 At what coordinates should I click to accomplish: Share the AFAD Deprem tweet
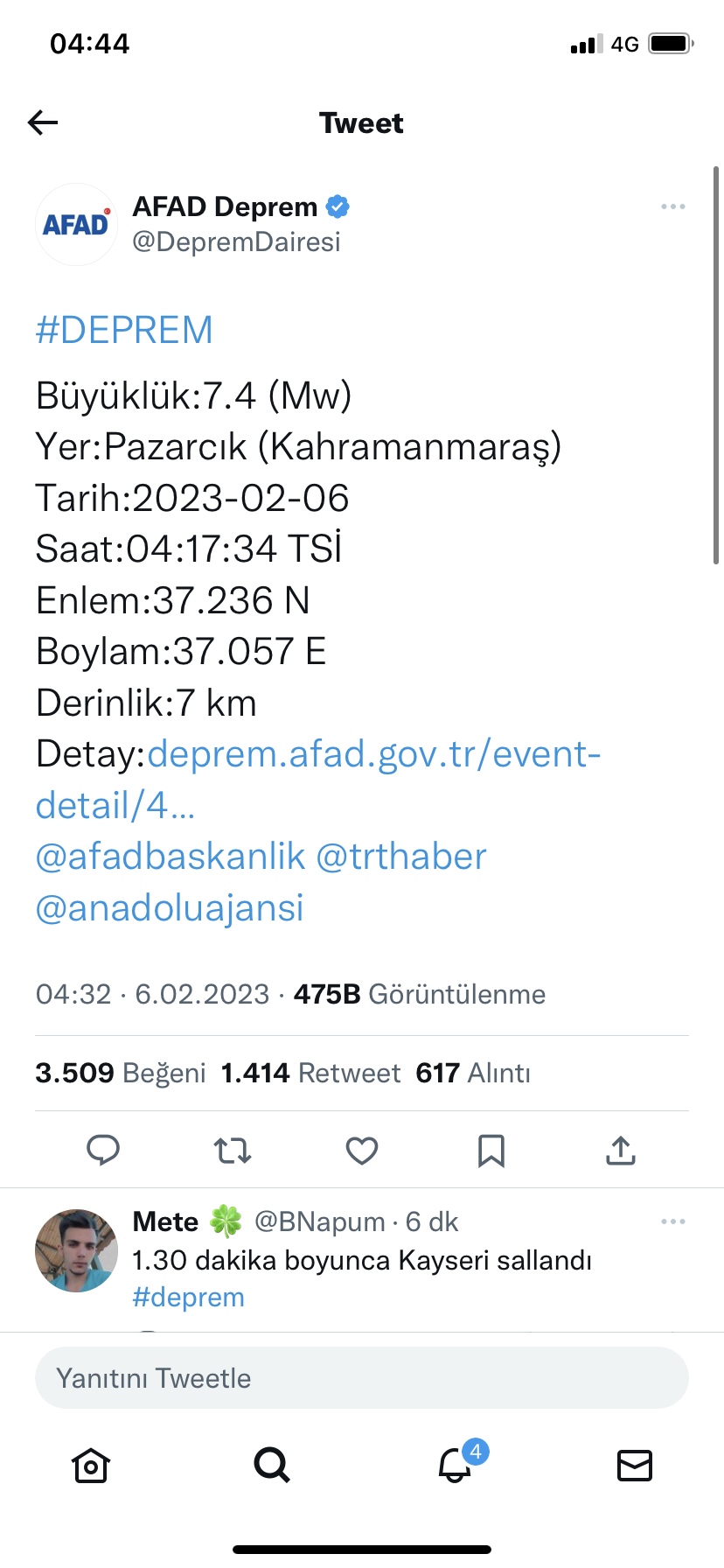621,1150
